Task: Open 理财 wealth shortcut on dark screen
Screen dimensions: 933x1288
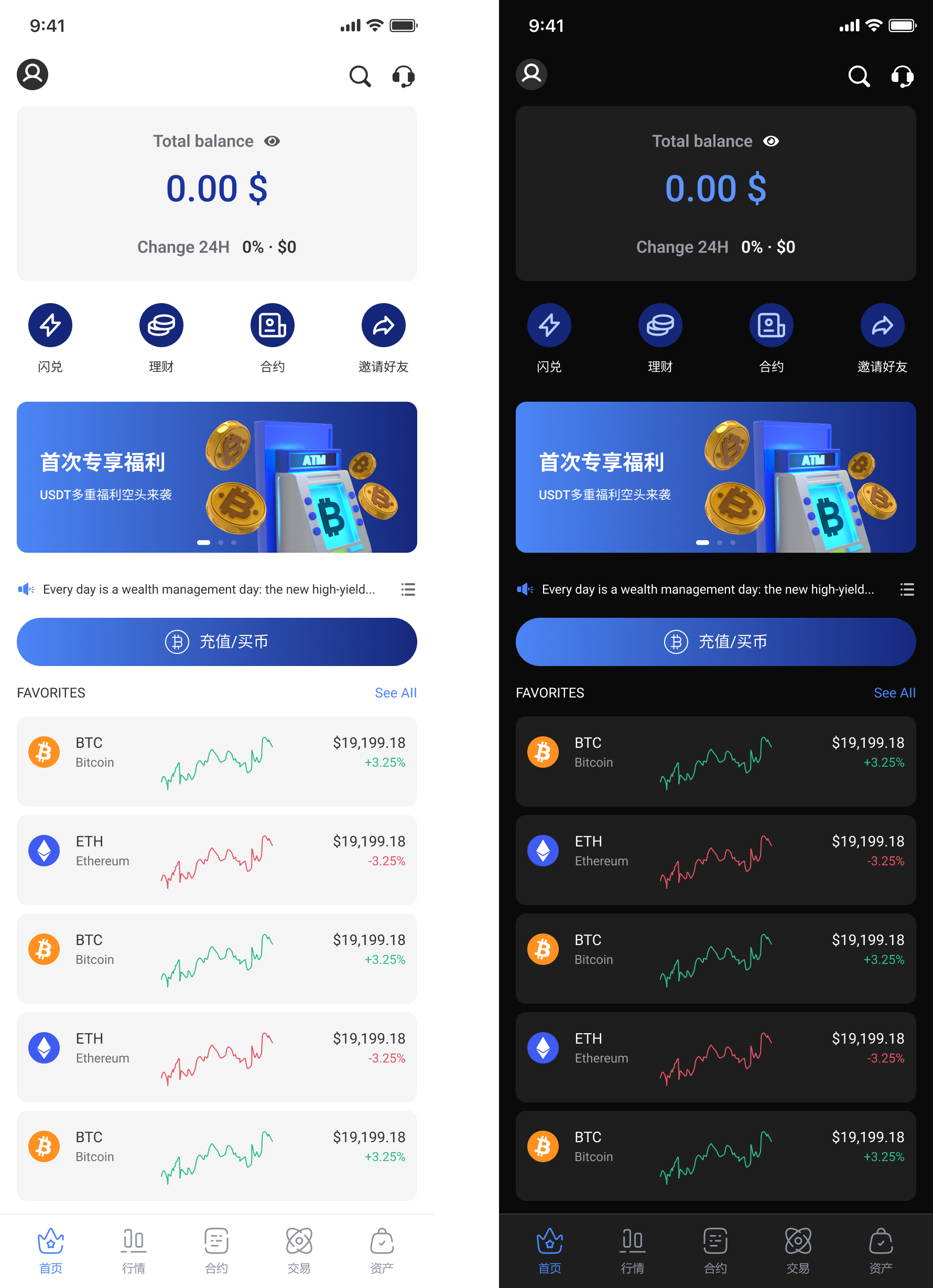Action: [x=660, y=325]
